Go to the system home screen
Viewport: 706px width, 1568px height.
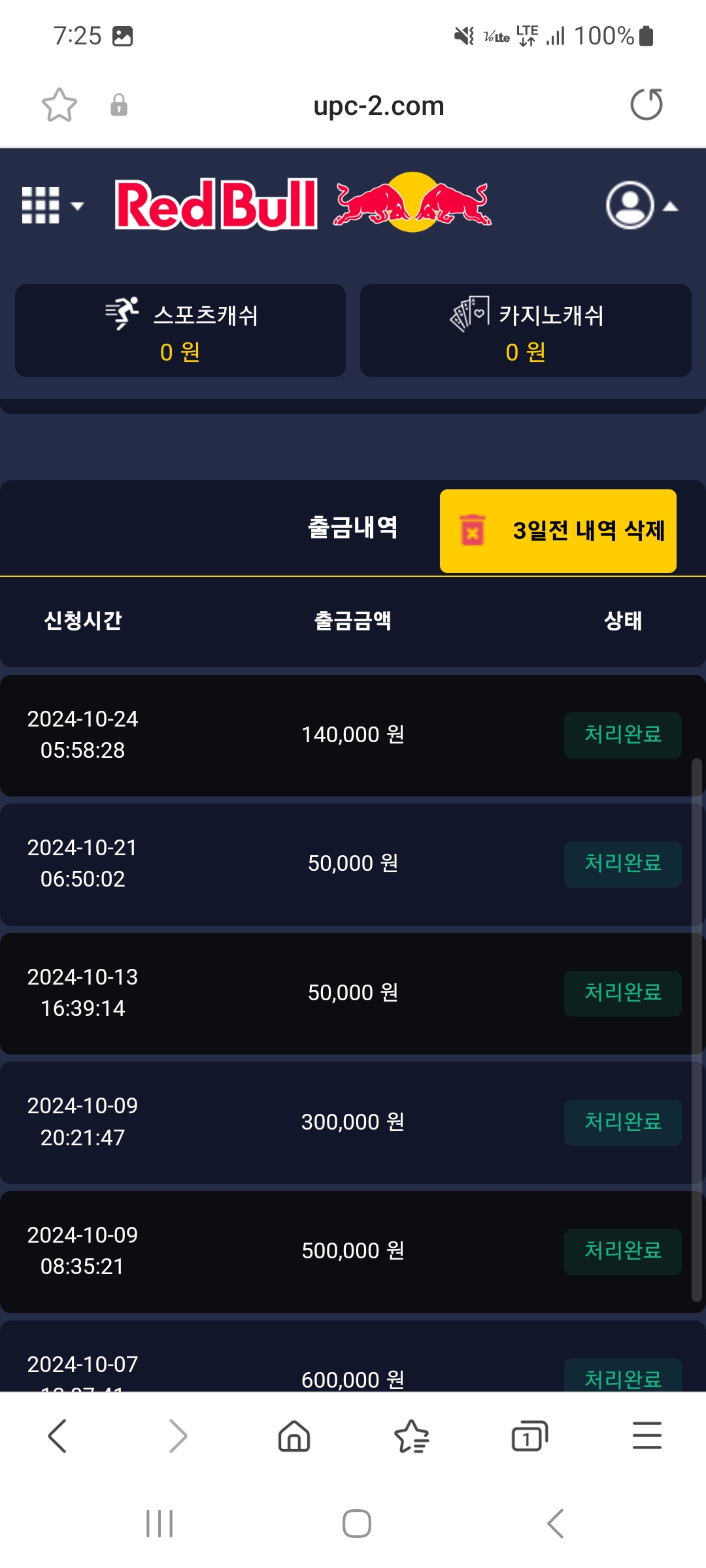click(x=357, y=1524)
